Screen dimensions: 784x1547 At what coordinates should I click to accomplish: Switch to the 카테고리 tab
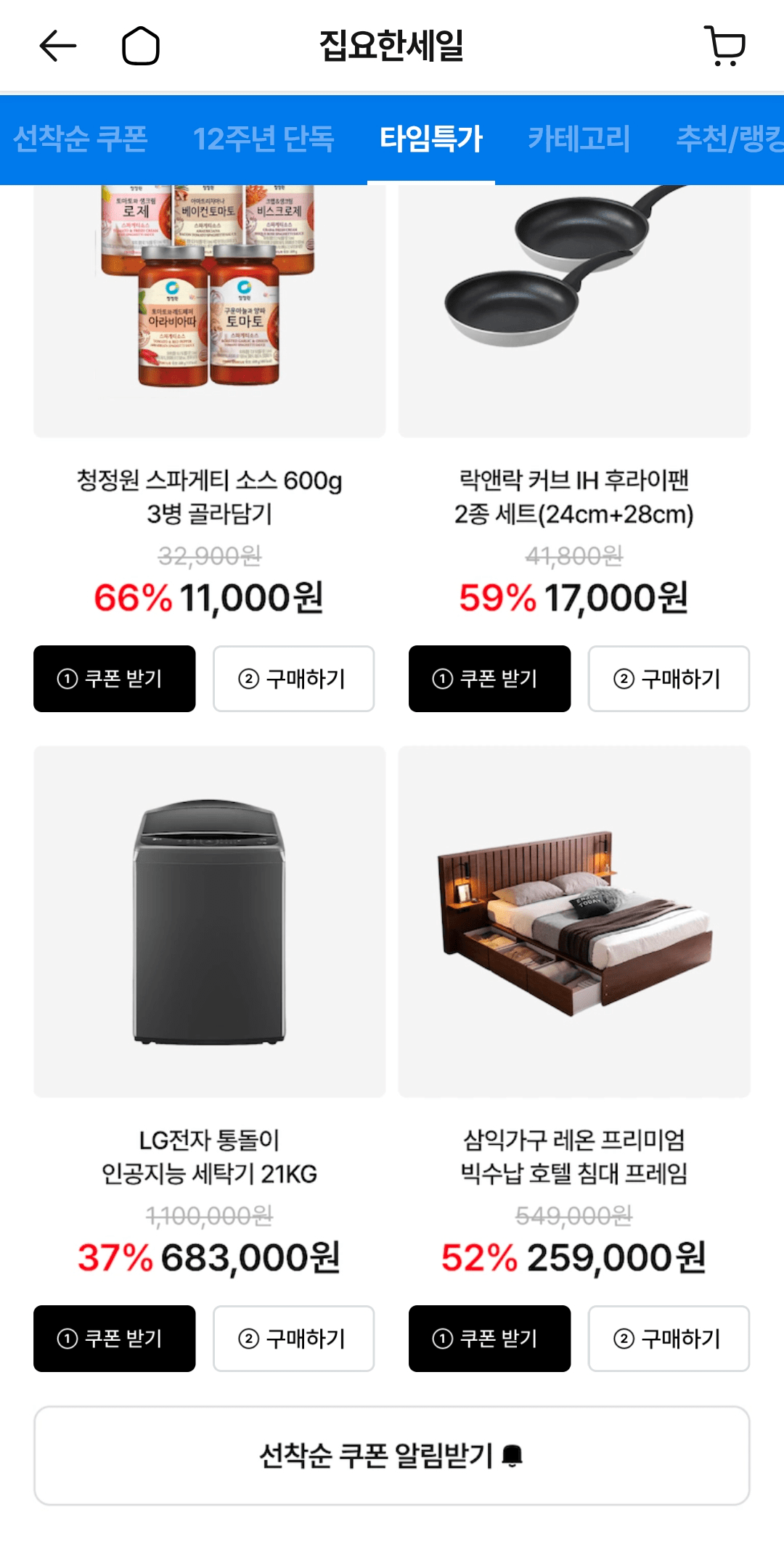click(579, 139)
